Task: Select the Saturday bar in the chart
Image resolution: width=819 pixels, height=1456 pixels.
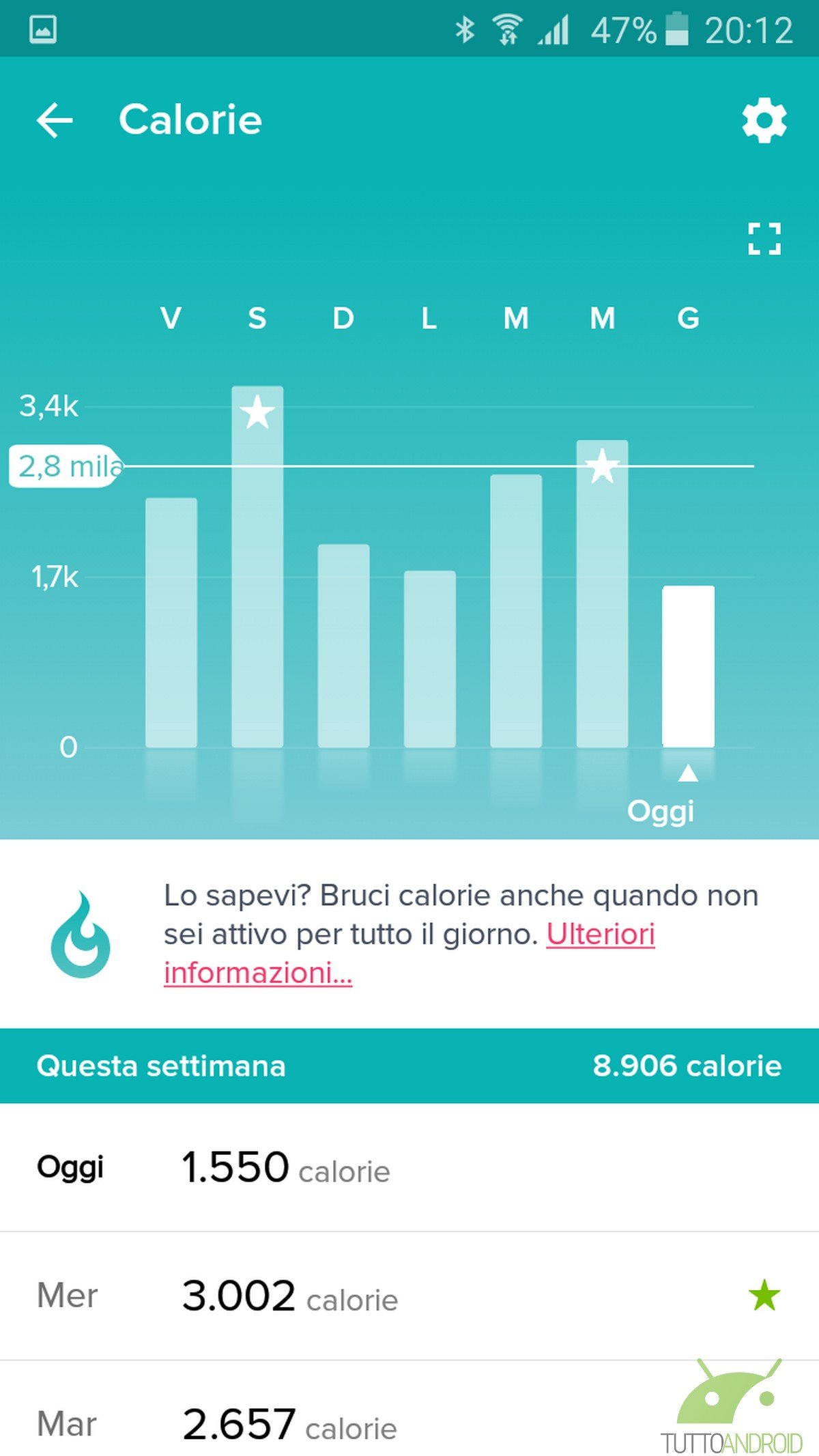Action: [x=257, y=567]
